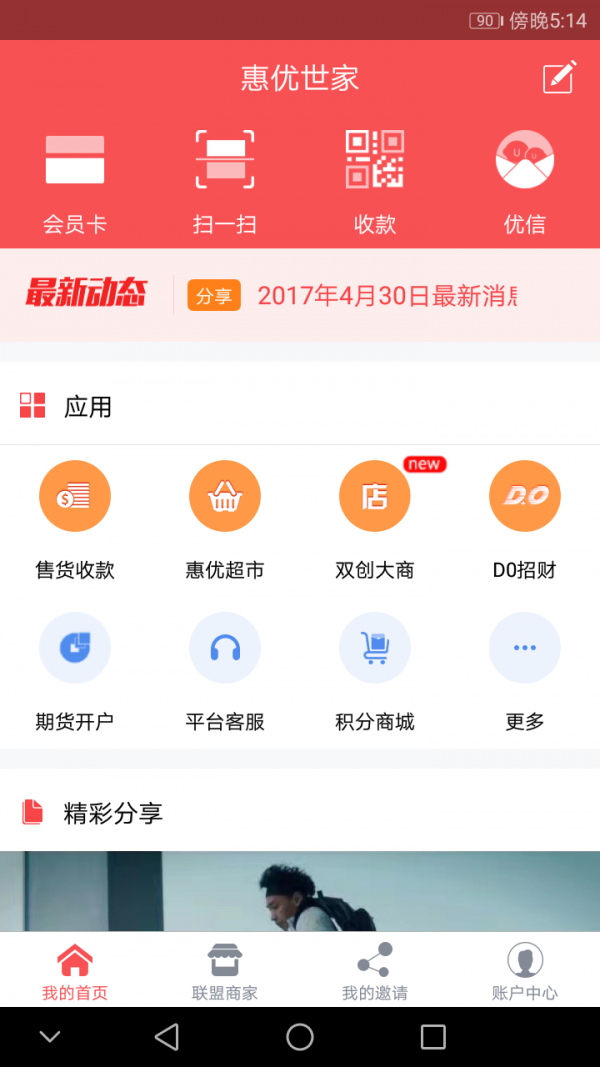Go to 账户中心 tab
The width and height of the screenshot is (600, 1067).
[x=525, y=971]
